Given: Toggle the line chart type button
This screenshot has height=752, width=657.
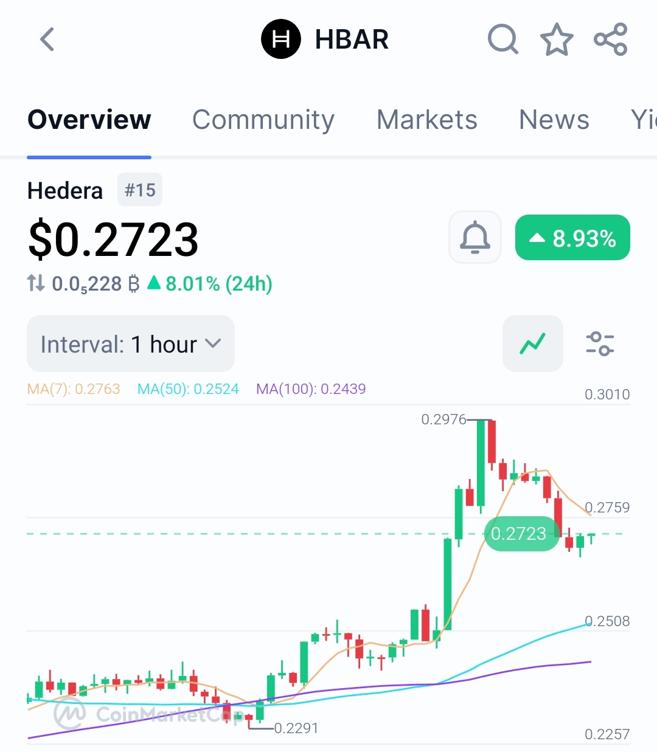Looking at the screenshot, I should (x=532, y=344).
